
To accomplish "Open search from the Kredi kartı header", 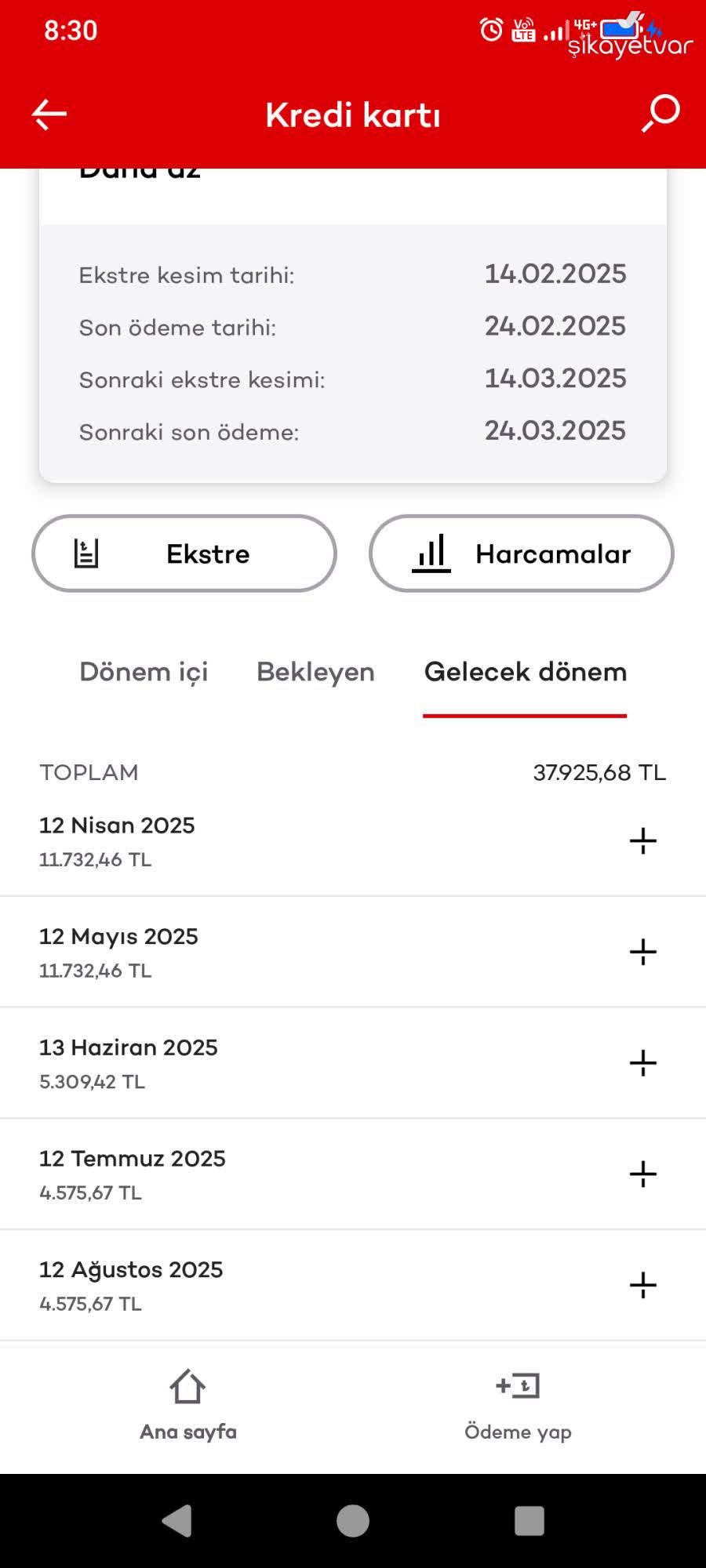I will coord(660,114).
